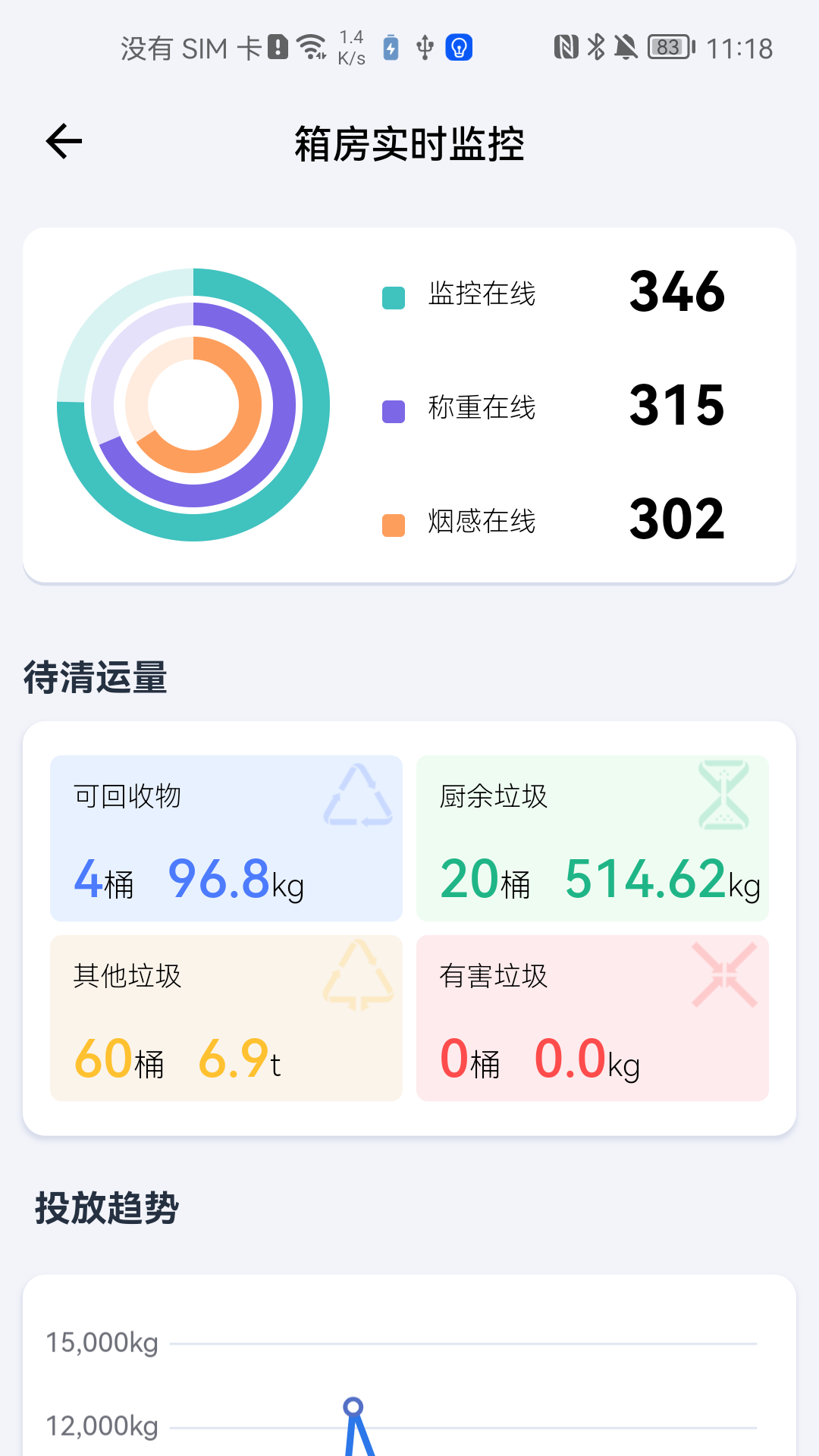The height and width of the screenshot is (1456, 819).
Task: Tap the 箱房实时监控 title bar
Action: coord(409,144)
